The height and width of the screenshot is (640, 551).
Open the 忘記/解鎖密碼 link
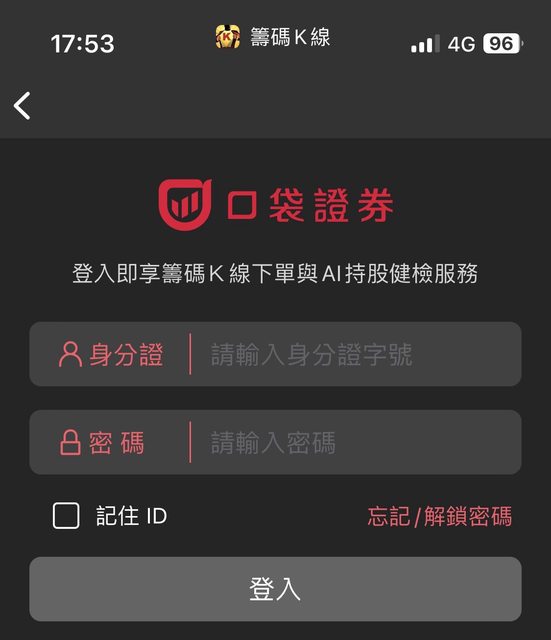[440, 516]
